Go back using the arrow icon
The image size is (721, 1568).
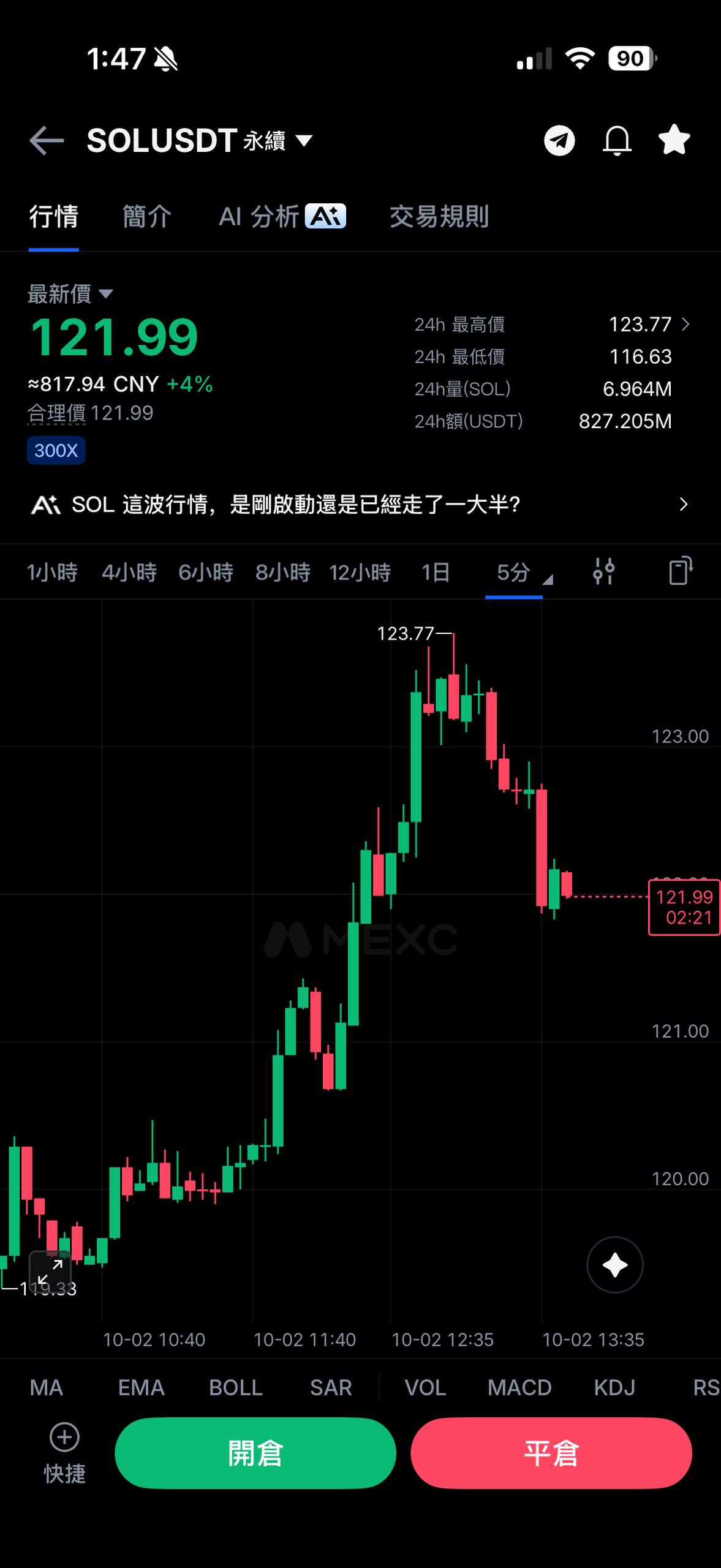coord(47,140)
